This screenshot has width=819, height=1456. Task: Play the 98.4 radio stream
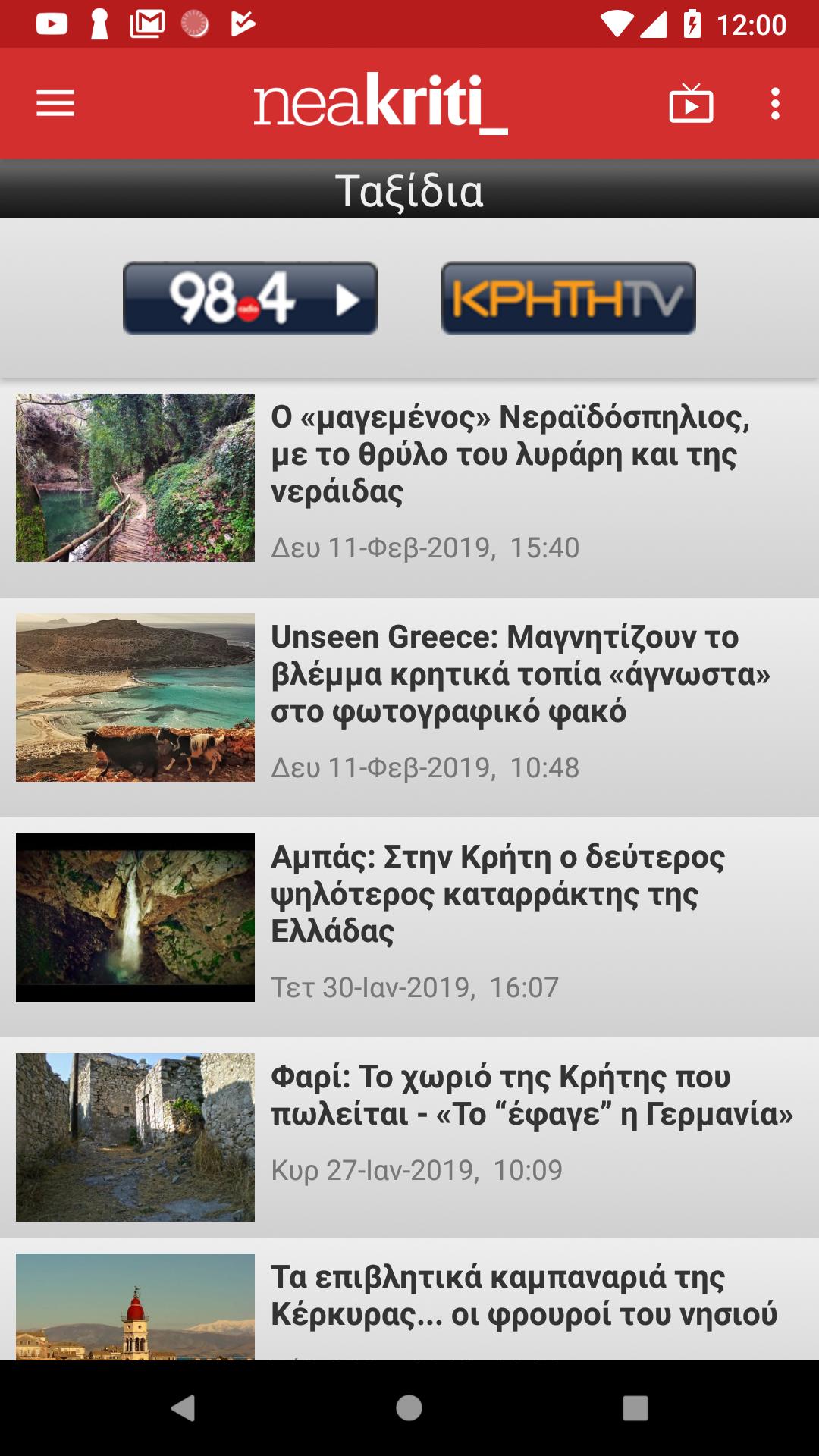pos(250,298)
